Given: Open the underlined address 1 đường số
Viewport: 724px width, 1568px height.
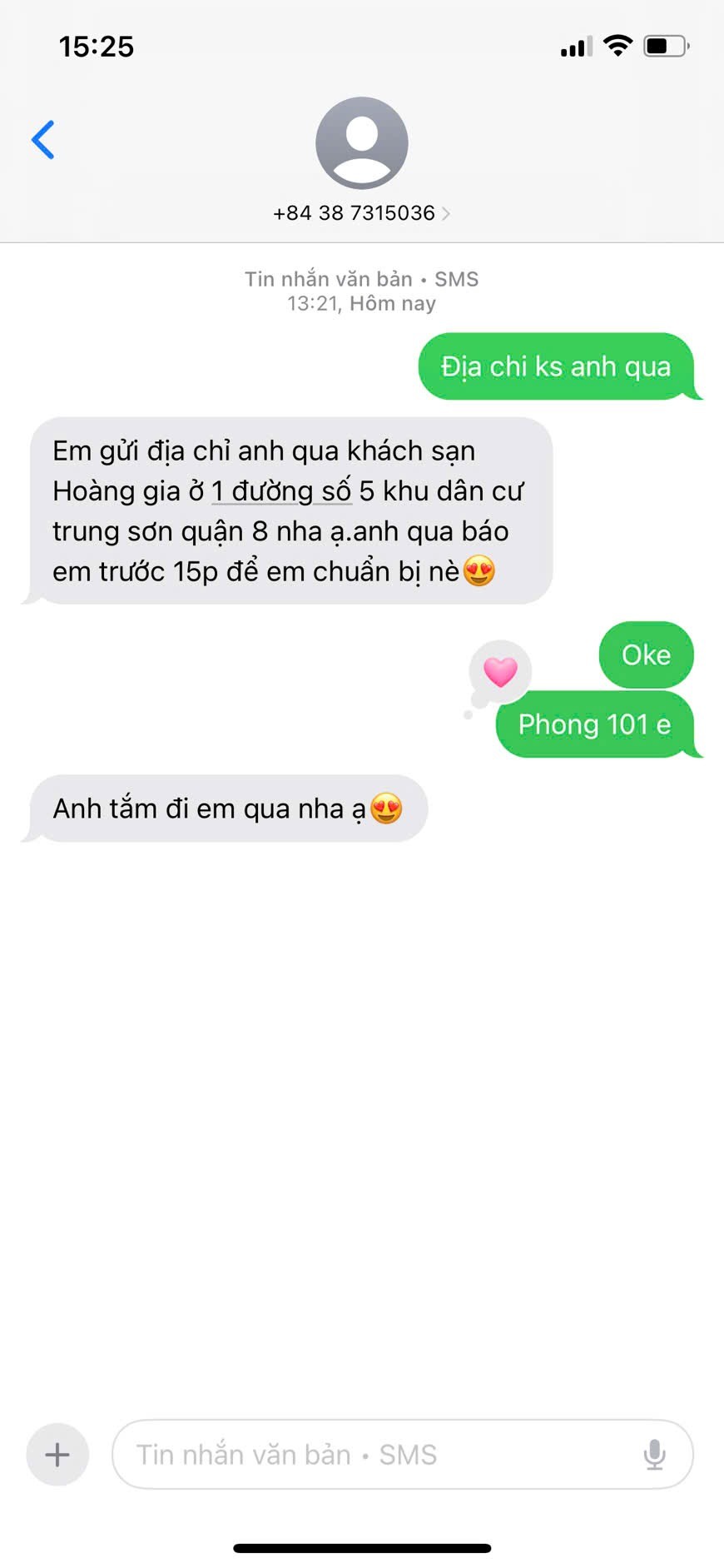Looking at the screenshot, I should (x=281, y=491).
